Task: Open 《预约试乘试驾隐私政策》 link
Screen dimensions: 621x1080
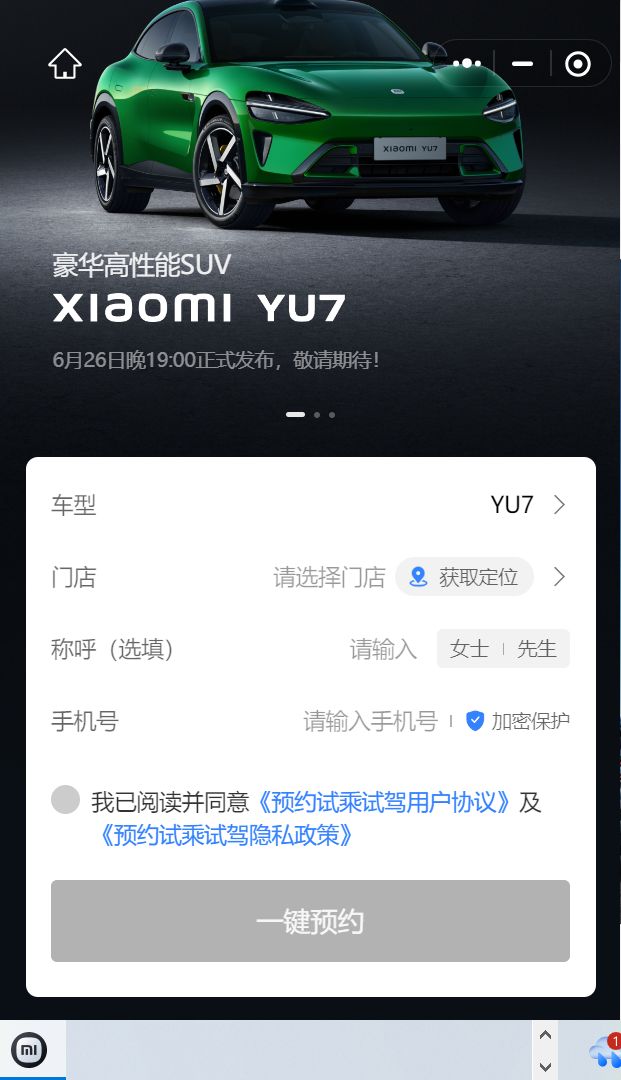Action: tap(225, 835)
